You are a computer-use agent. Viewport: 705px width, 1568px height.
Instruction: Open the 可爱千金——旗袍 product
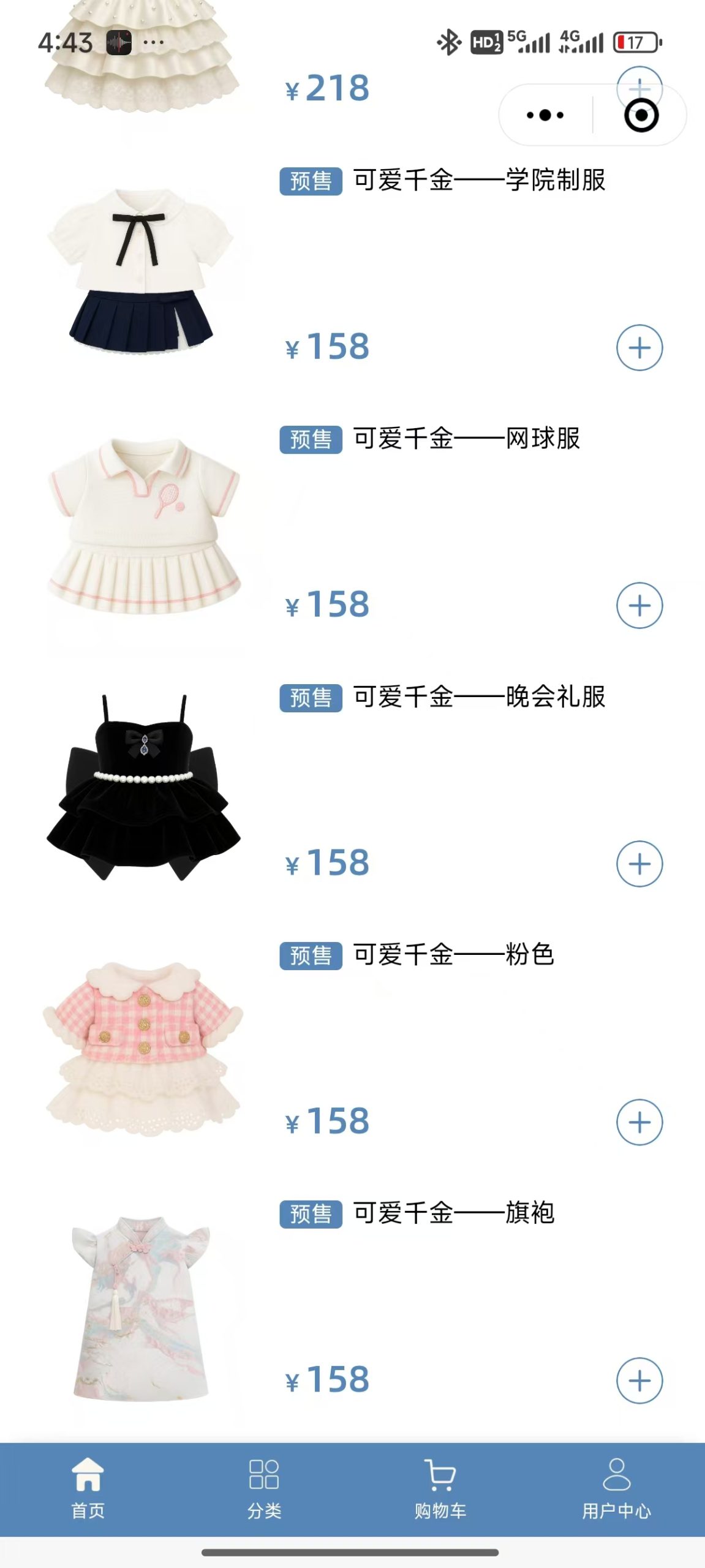pos(453,1213)
